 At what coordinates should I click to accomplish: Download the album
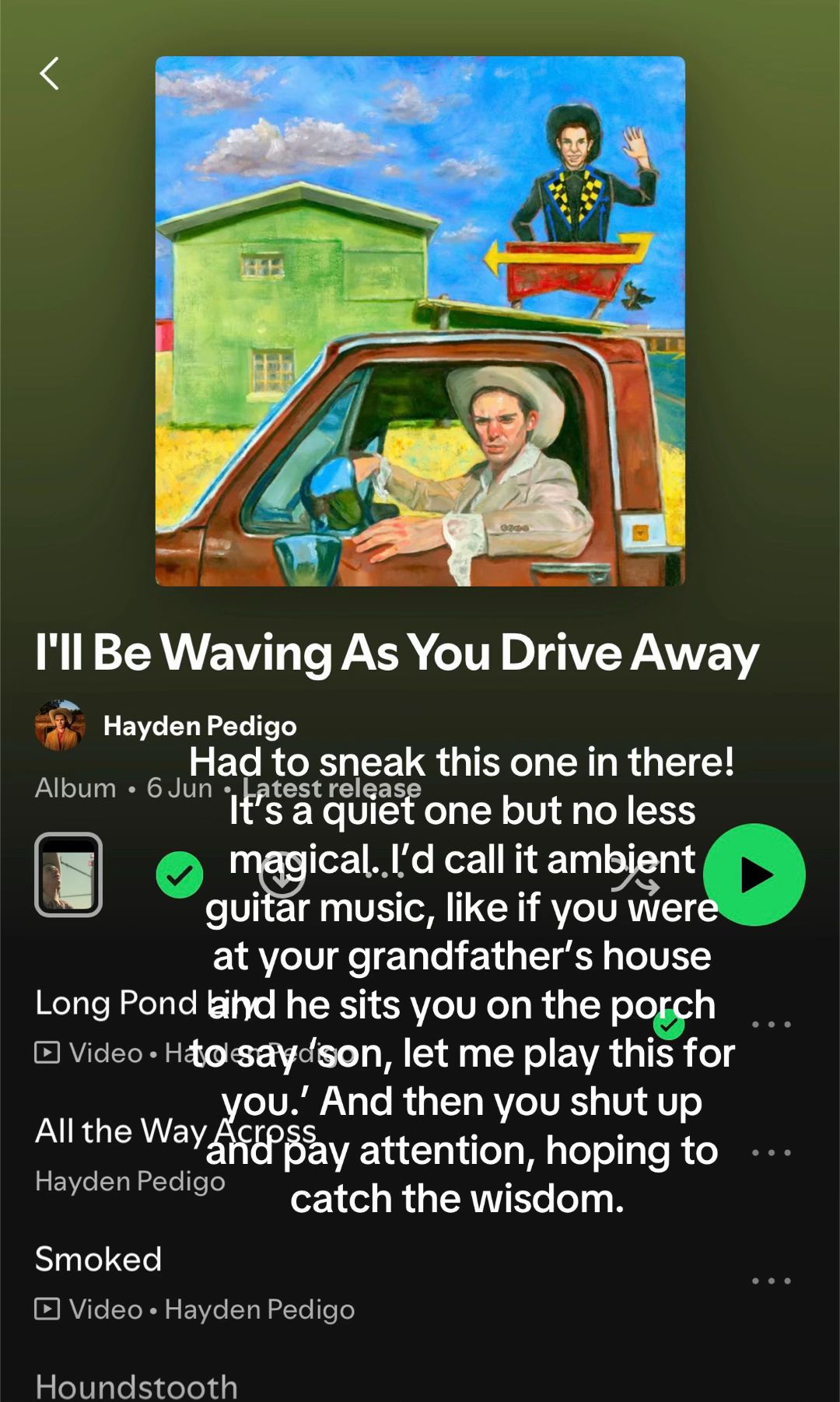point(282,874)
